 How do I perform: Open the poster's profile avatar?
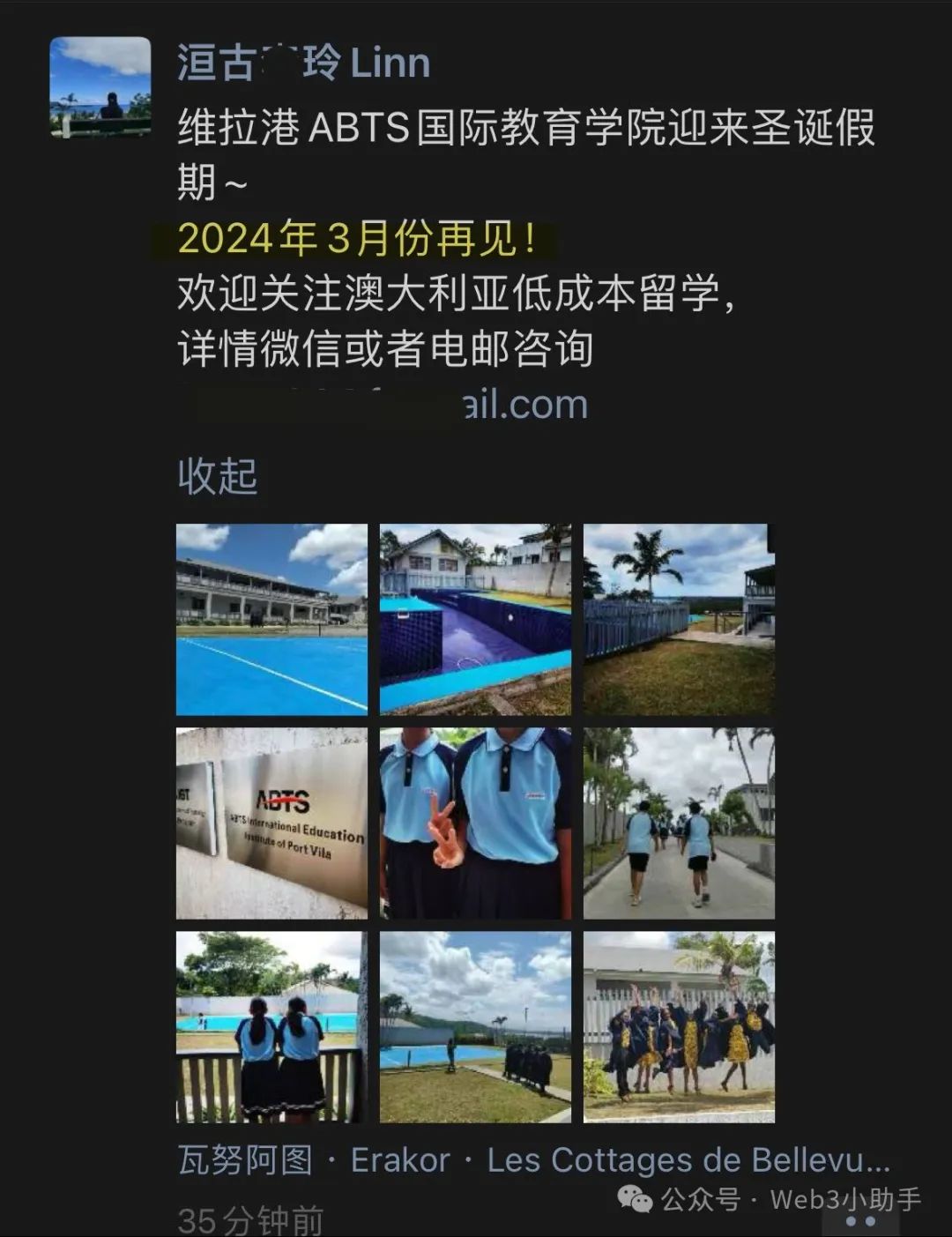click(x=100, y=87)
